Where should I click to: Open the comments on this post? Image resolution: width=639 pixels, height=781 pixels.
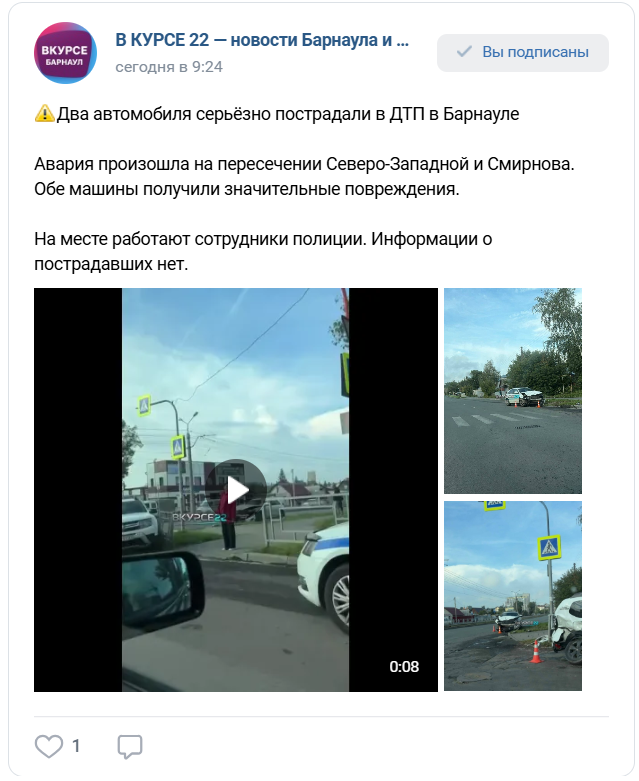pyautogui.click(x=129, y=746)
